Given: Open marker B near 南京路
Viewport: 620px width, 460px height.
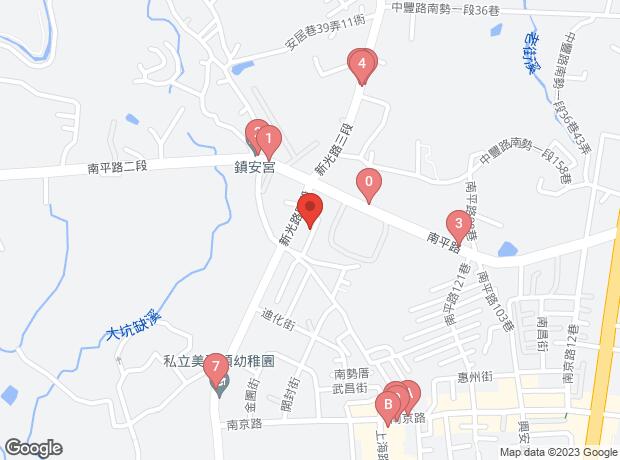Looking at the screenshot, I should 386,405.
